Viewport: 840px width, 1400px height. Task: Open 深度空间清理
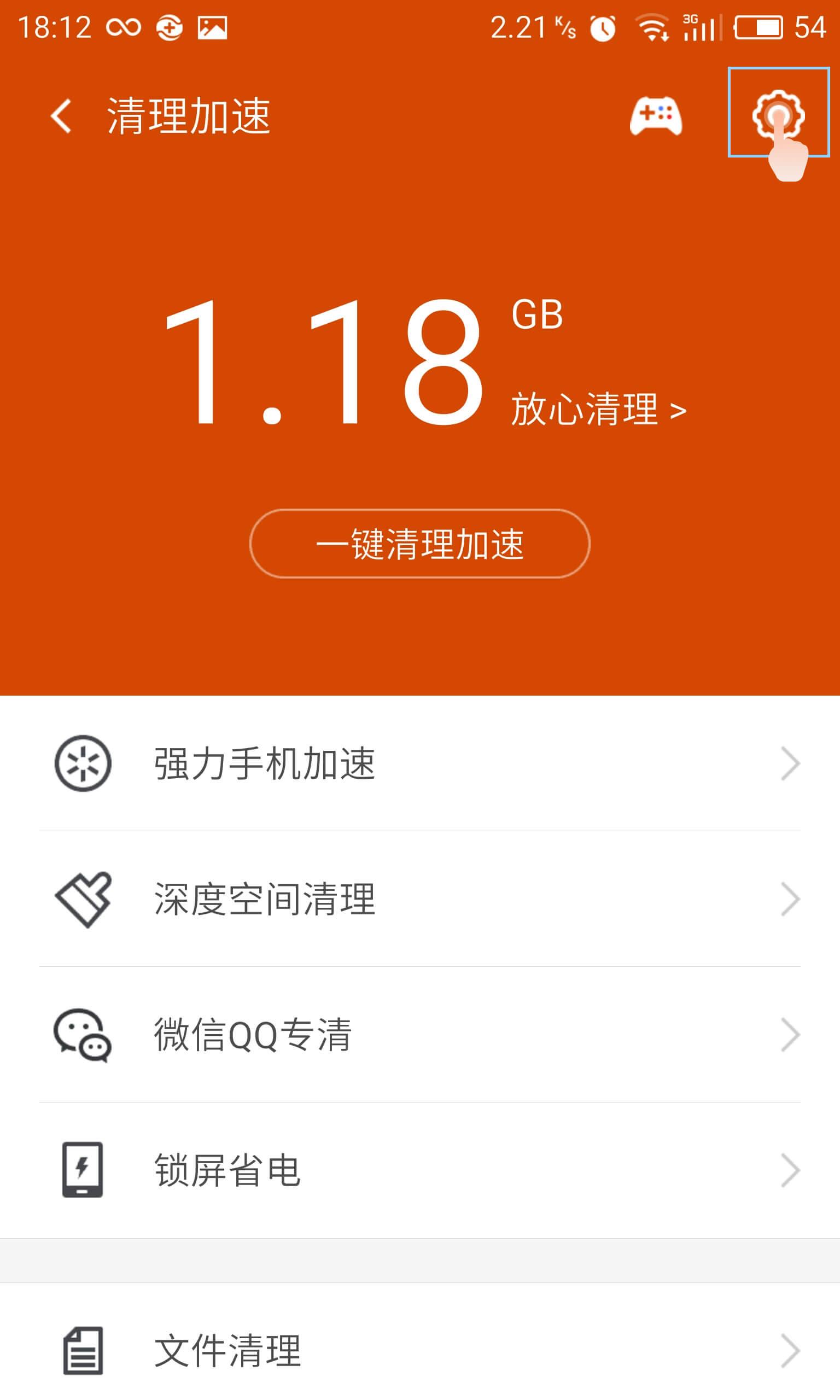click(x=419, y=899)
